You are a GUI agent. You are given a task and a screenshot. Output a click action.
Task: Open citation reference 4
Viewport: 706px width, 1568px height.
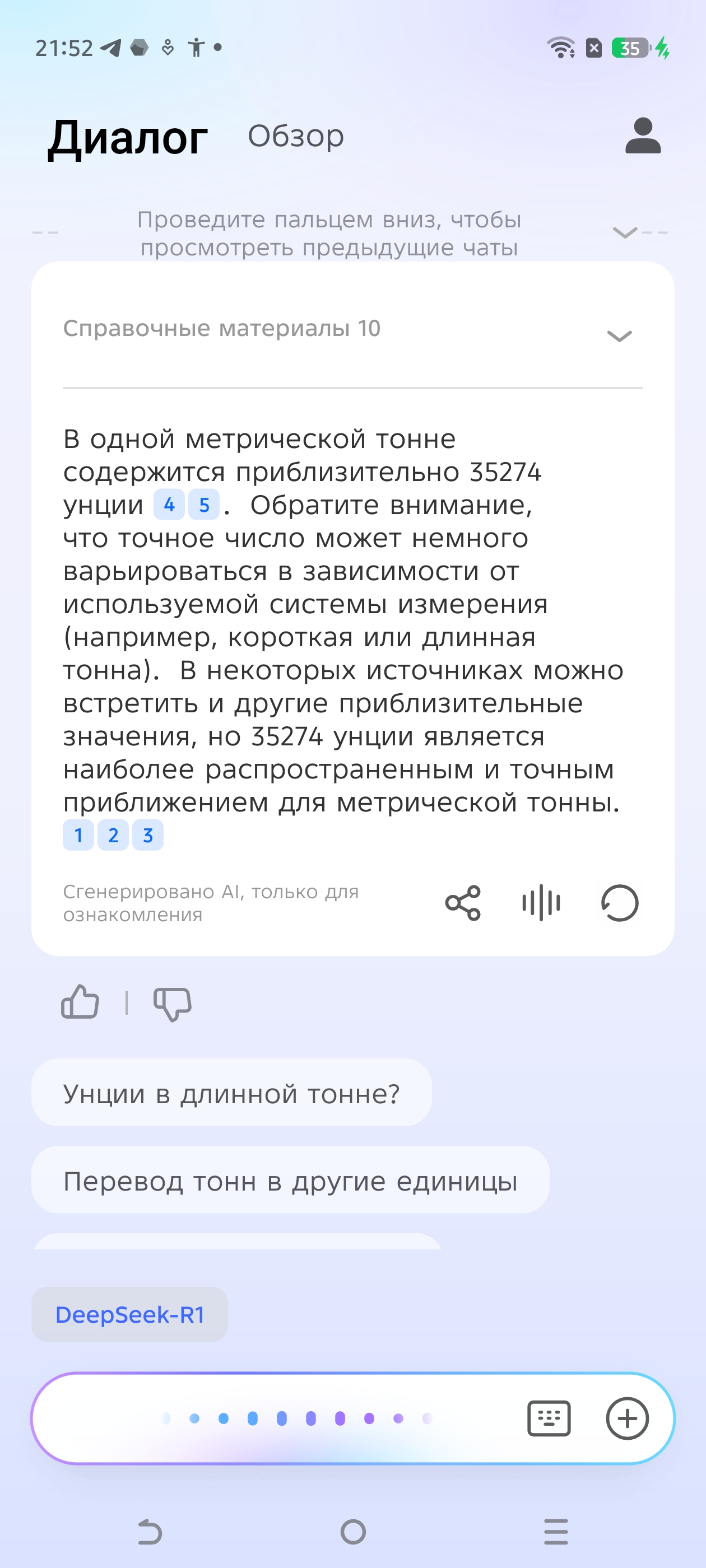[x=169, y=505]
